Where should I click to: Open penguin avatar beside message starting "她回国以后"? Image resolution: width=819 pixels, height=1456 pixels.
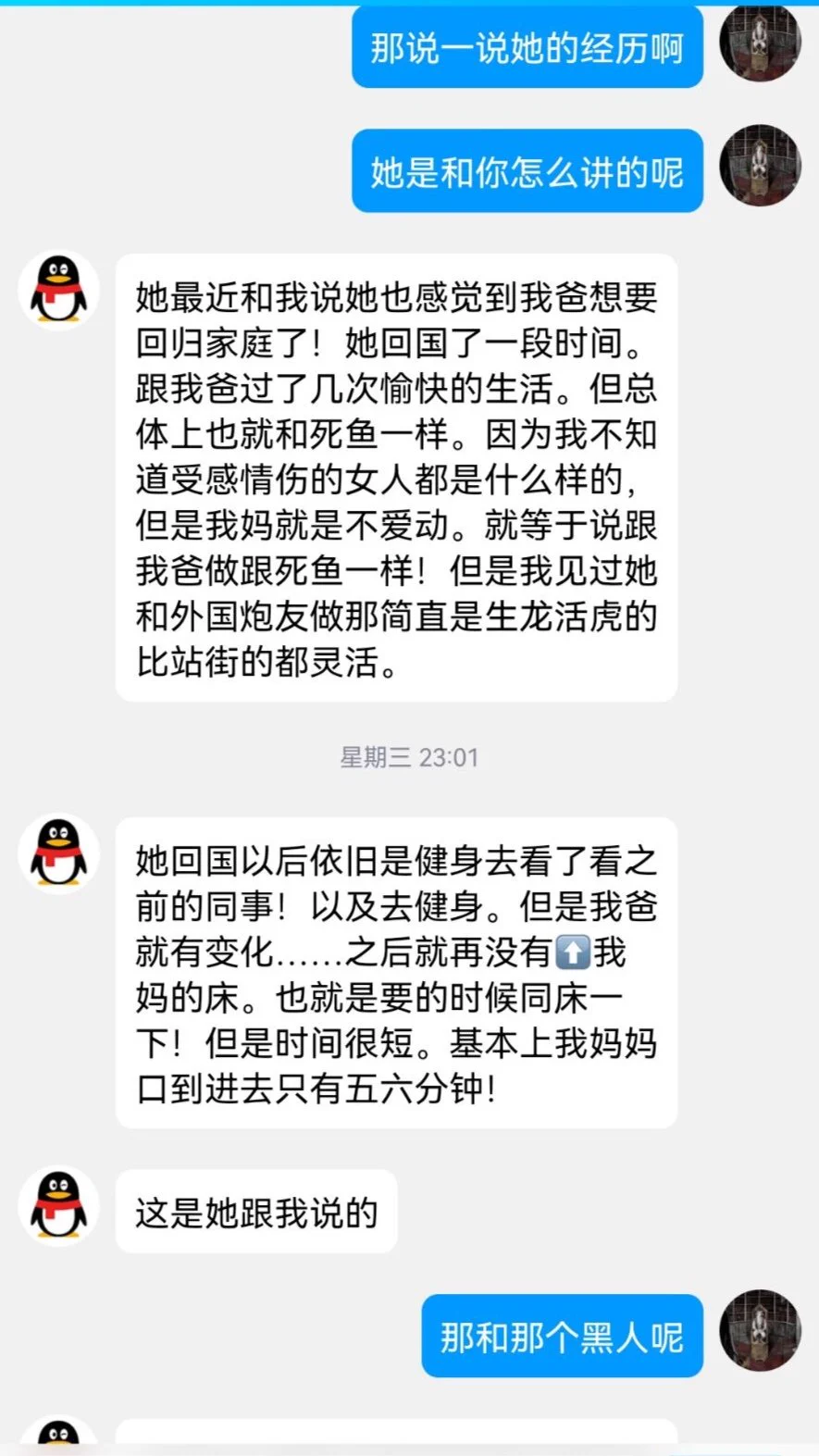point(59,853)
